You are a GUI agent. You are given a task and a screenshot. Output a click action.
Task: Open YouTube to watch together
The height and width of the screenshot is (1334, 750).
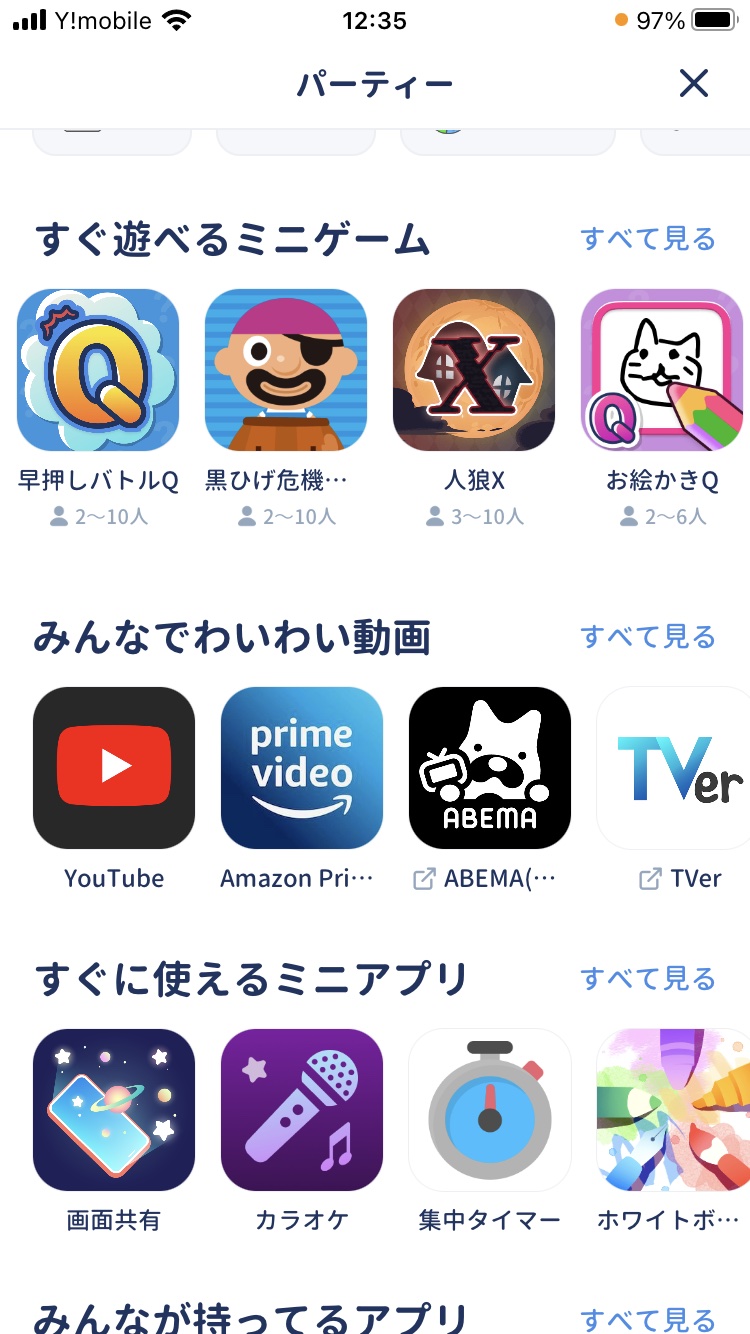[x=114, y=768]
